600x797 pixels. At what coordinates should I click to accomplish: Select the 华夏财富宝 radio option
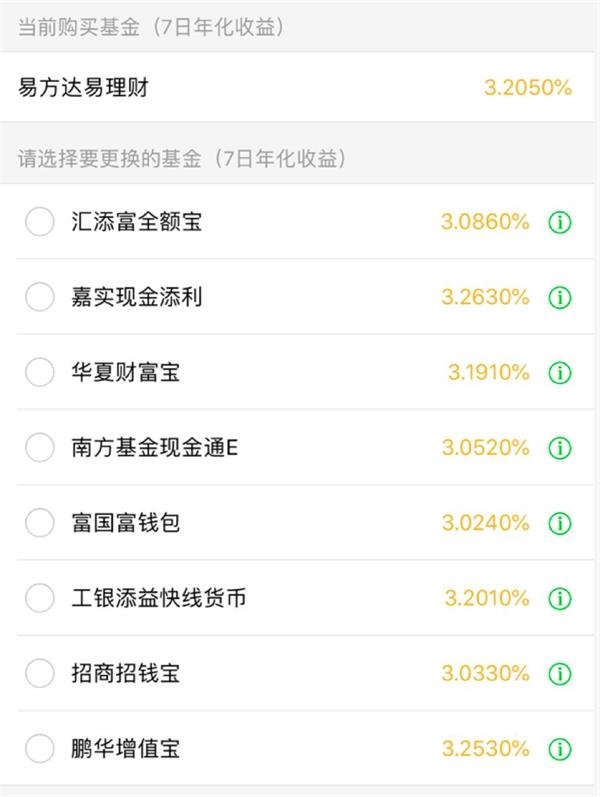pos(40,372)
